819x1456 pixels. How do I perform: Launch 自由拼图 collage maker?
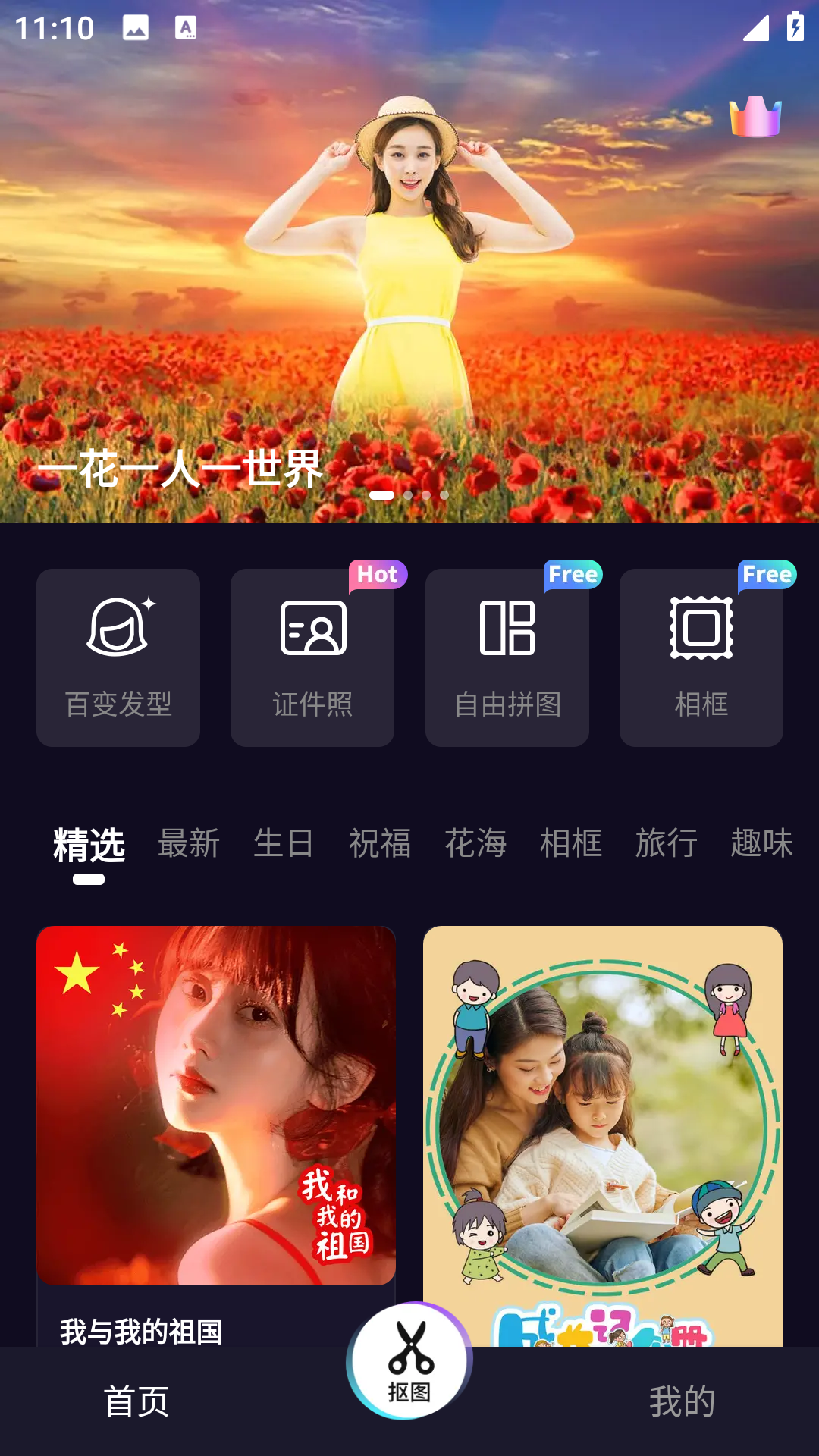pyautogui.click(x=507, y=657)
